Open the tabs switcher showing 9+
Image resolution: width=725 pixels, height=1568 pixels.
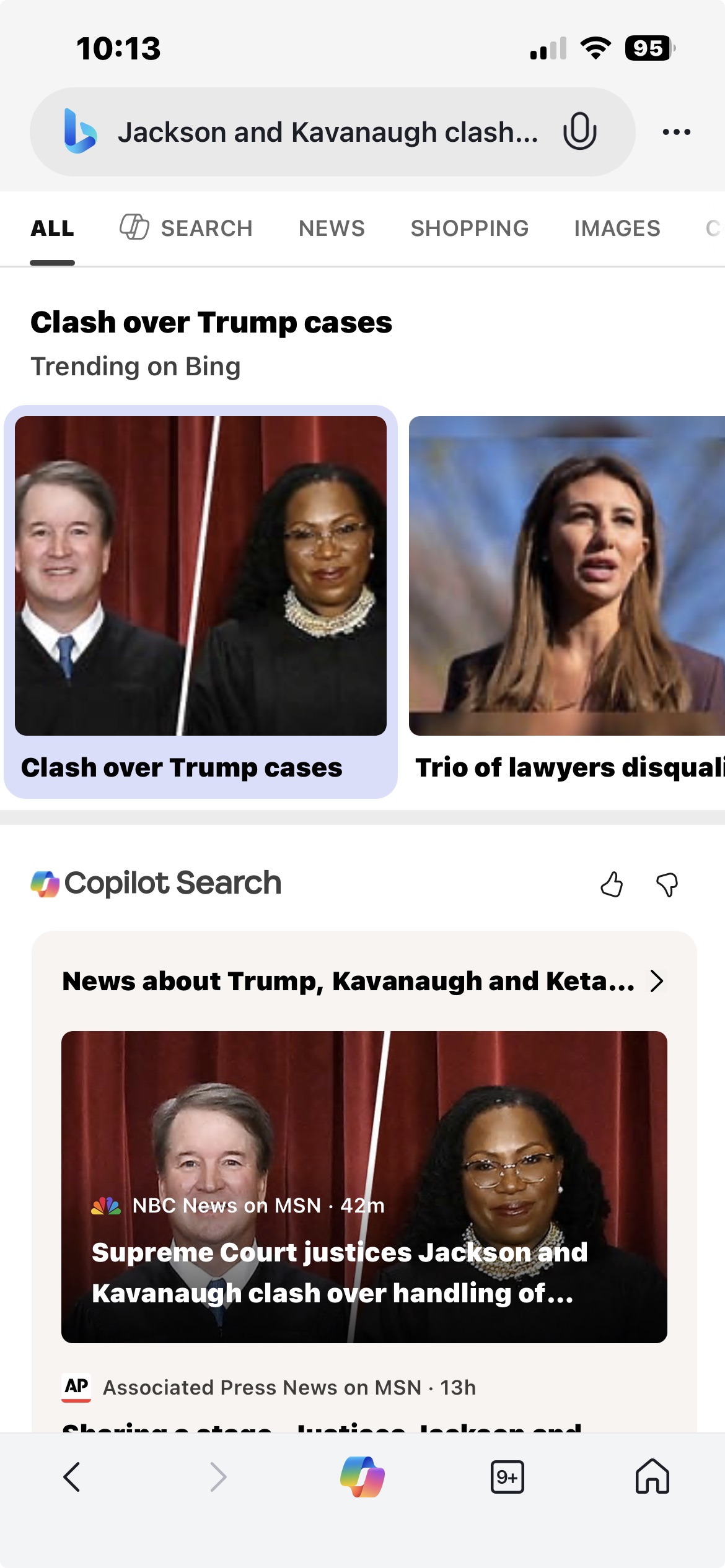[x=507, y=1477]
